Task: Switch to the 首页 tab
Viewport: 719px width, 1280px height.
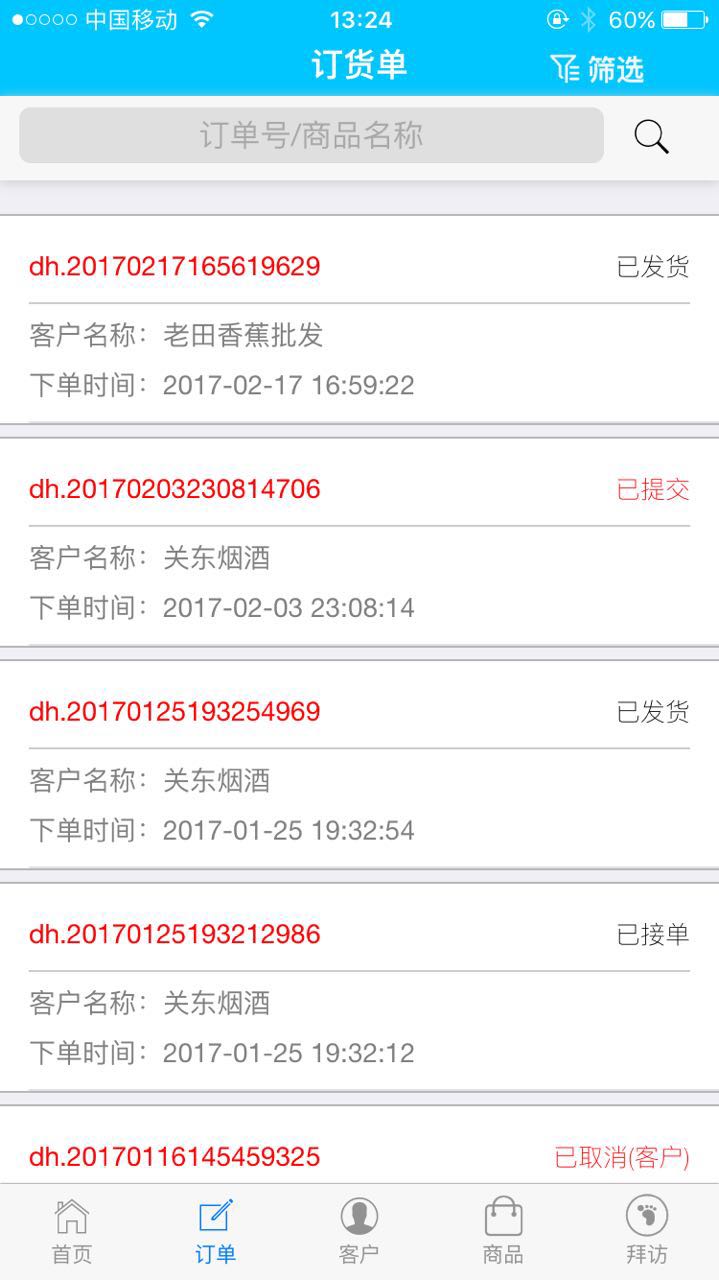Action: point(72,1232)
